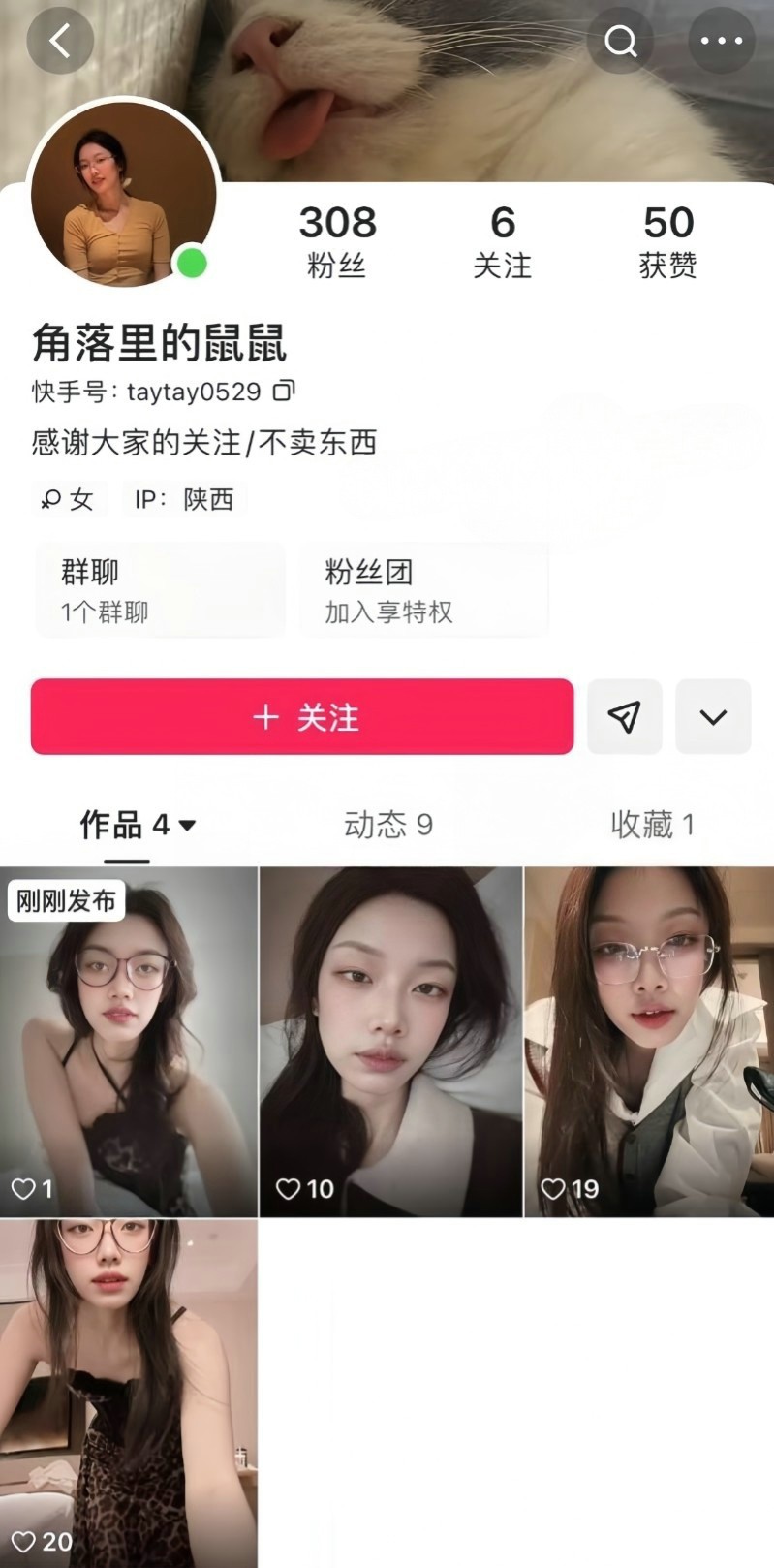
Task: Expand recommendations with the down chevron
Action: click(713, 717)
